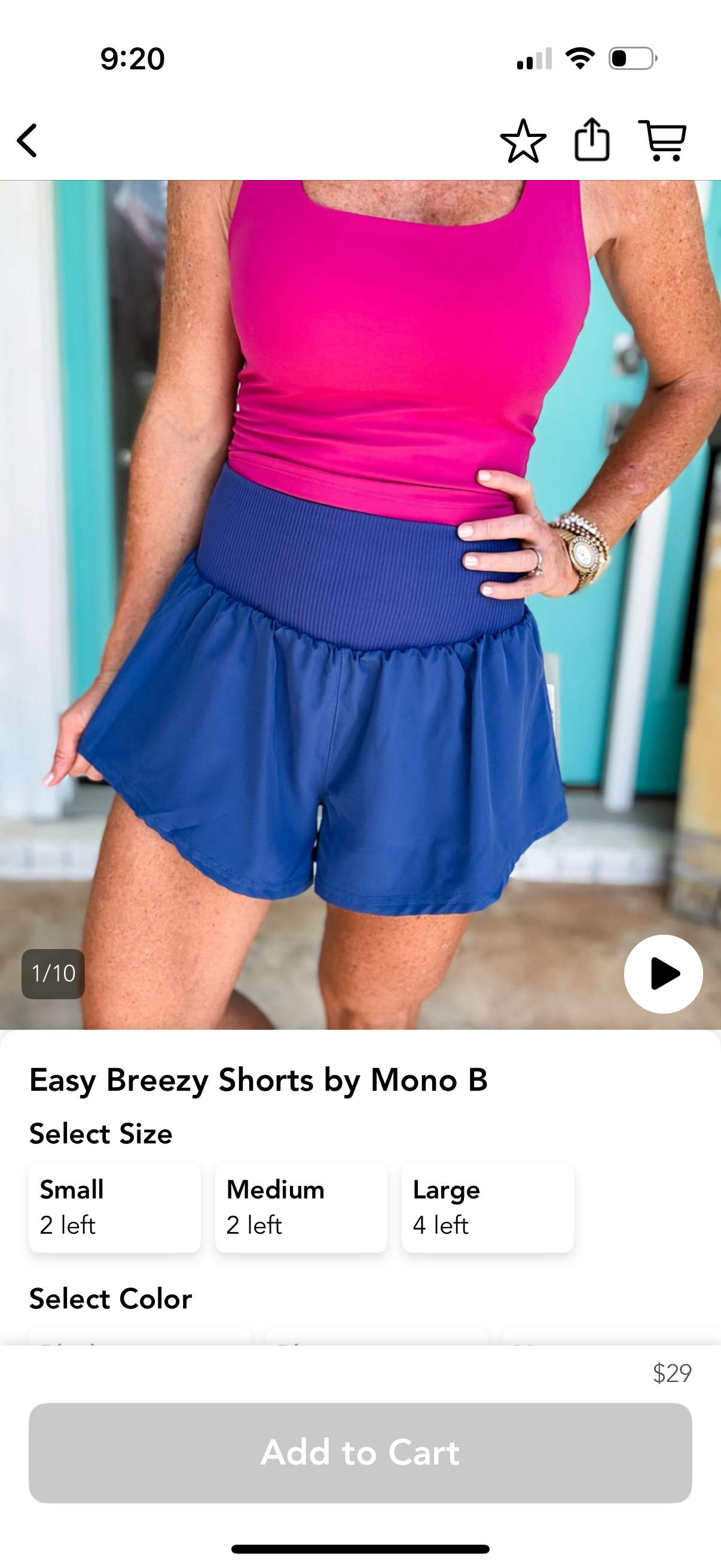This screenshot has height=1568, width=721.
Task: Play the product video
Action: tap(662, 974)
